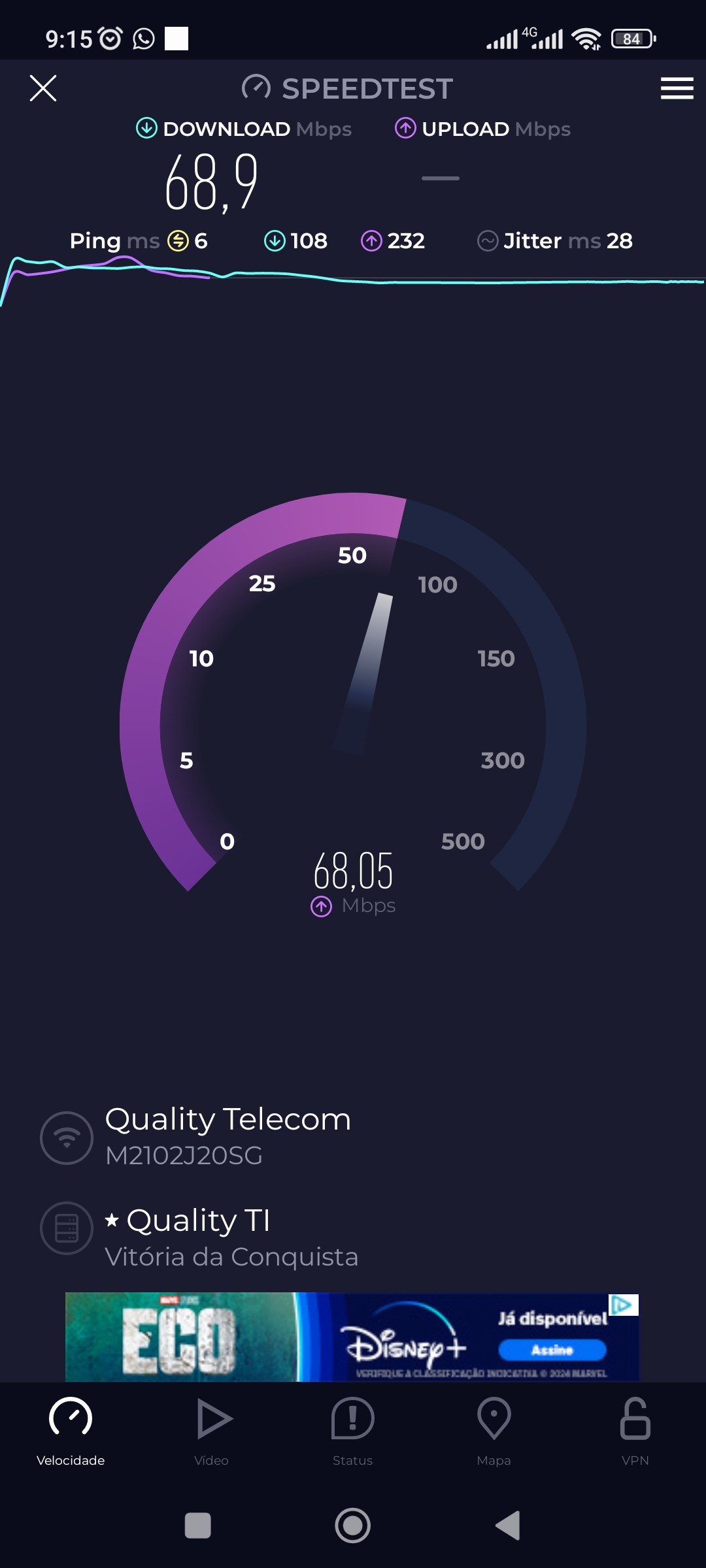Close the running speed test

pos(43,88)
